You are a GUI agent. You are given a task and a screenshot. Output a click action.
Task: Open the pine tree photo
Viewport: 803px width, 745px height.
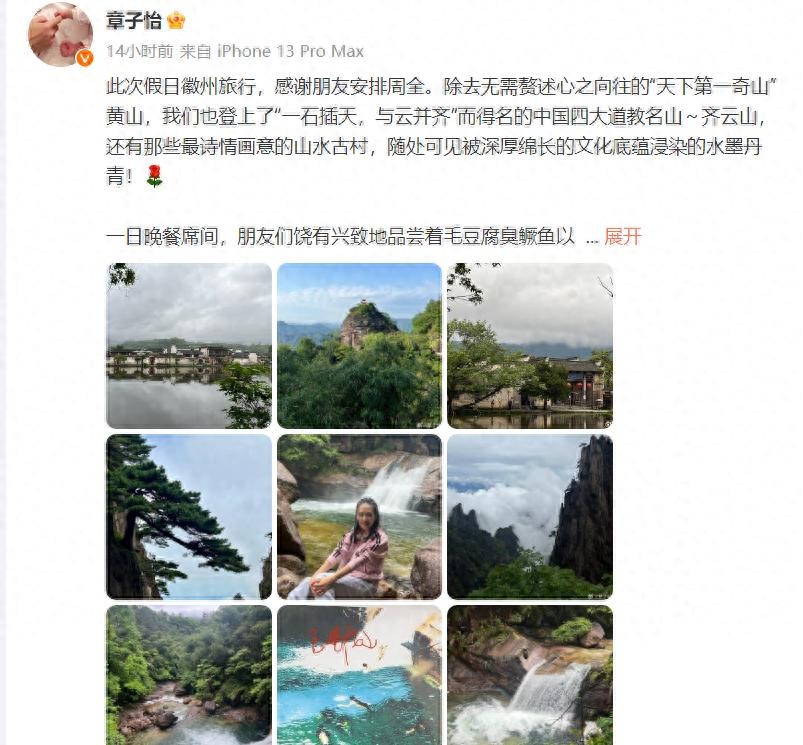point(189,516)
